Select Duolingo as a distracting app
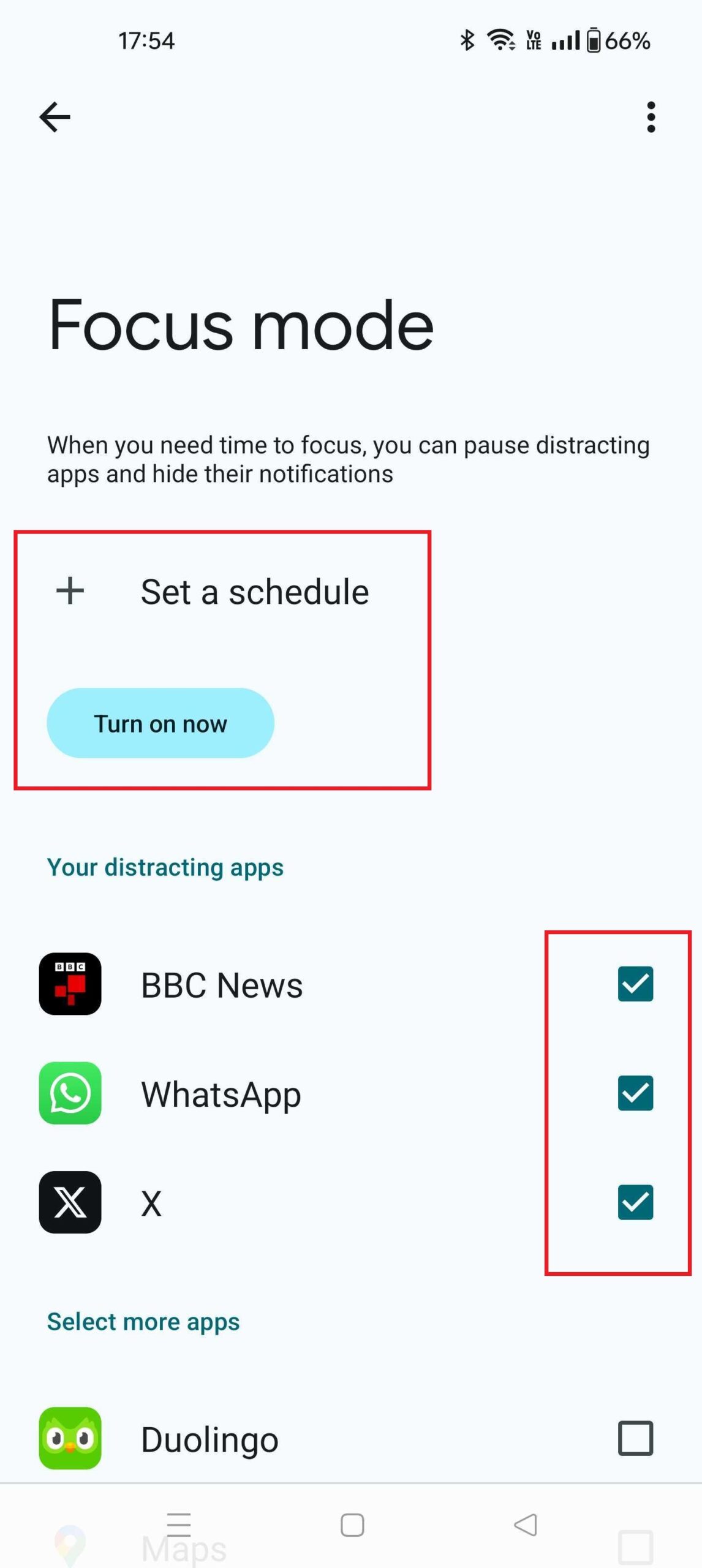702x1568 pixels. [x=635, y=1438]
